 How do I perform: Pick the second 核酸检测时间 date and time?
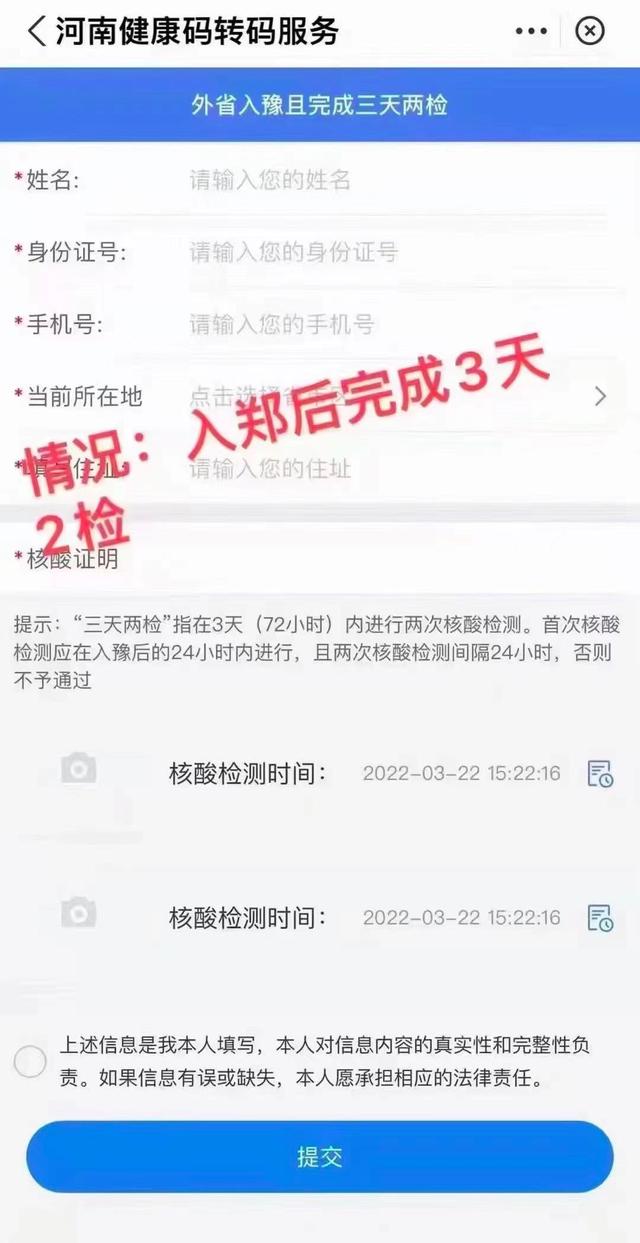pos(600,918)
